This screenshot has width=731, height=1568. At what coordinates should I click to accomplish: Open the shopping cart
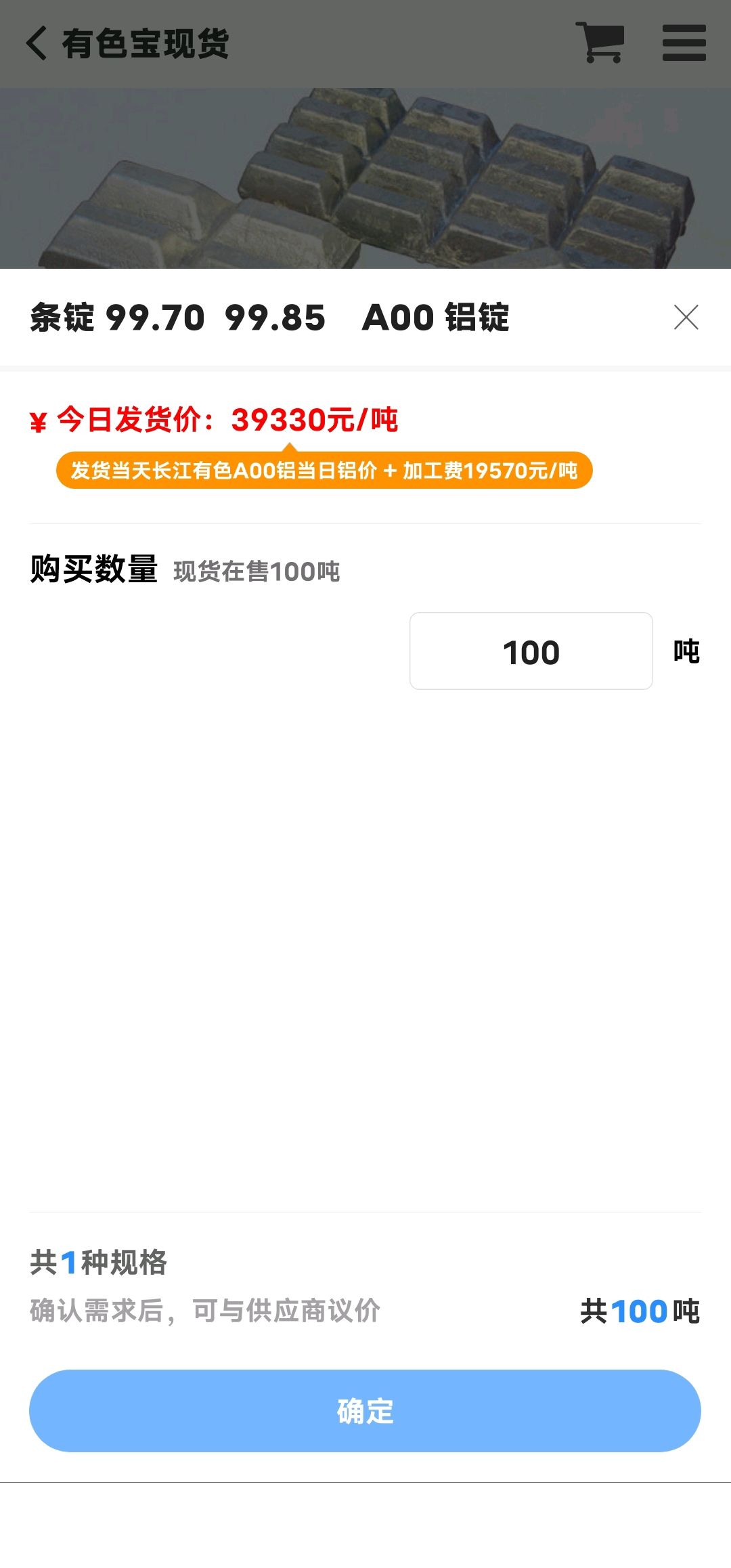coord(600,43)
